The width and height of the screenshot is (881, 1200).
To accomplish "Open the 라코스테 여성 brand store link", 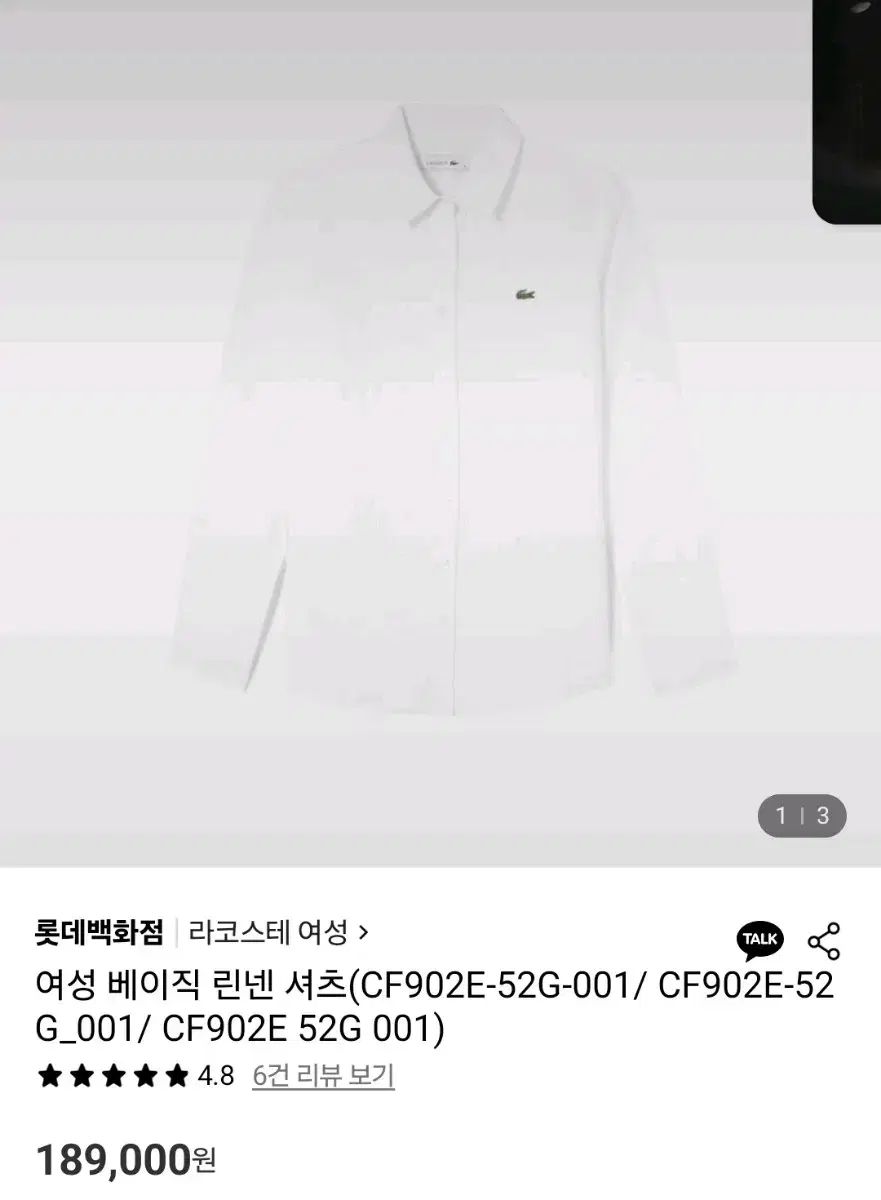I will (x=278, y=933).
